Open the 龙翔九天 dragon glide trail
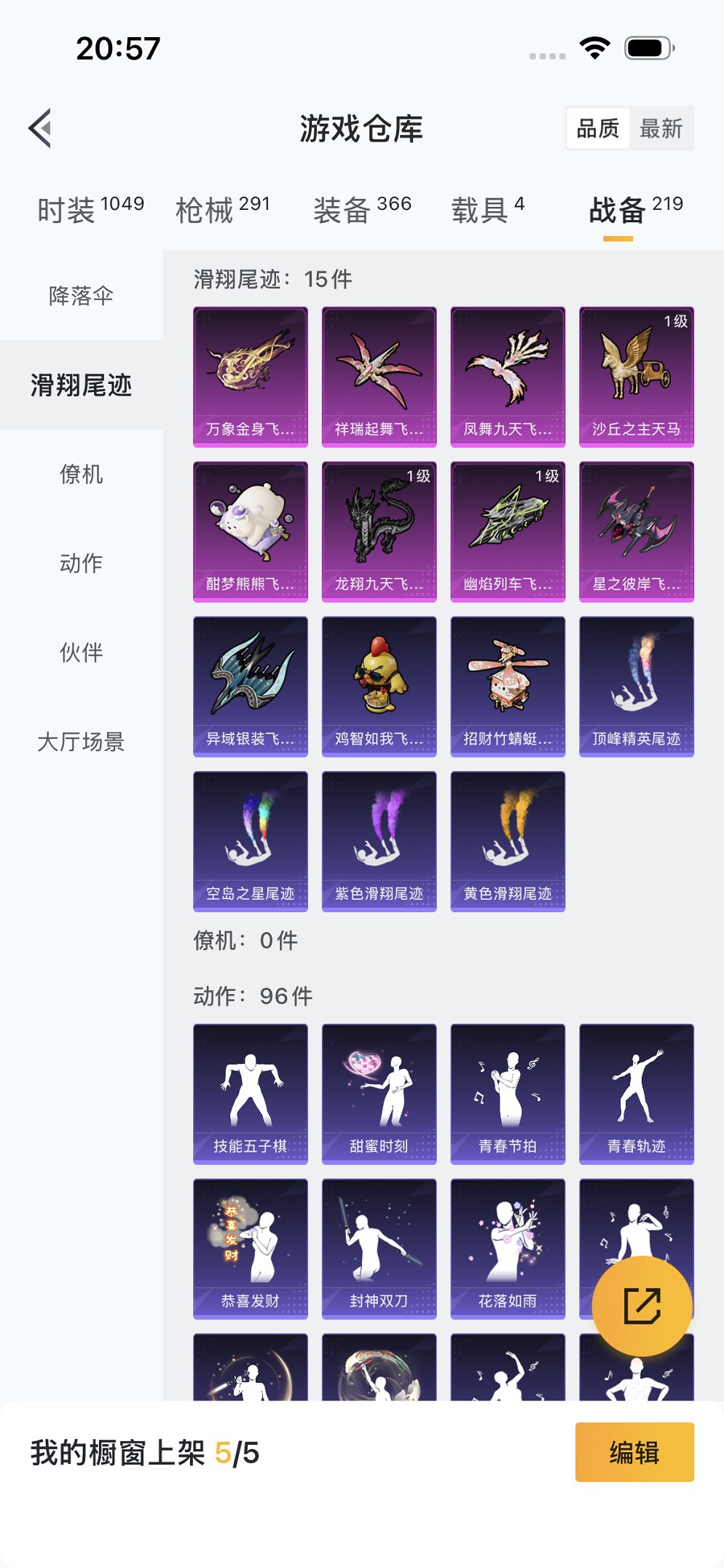Image resolution: width=724 pixels, height=1568 pixels. click(379, 530)
